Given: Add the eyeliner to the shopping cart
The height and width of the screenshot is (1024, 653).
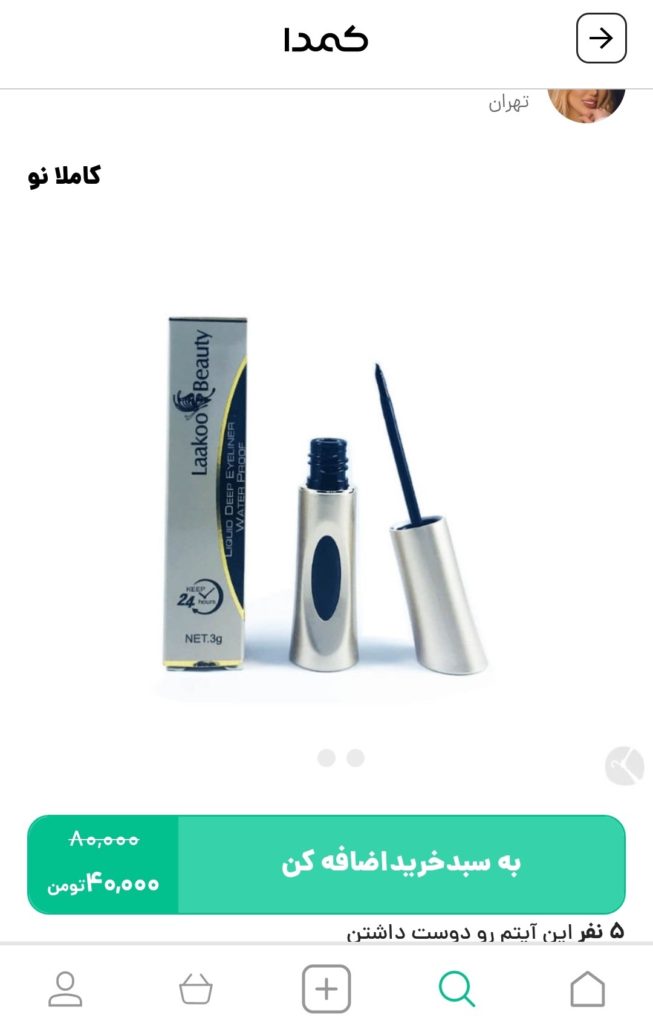Looking at the screenshot, I should coord(401,864).
